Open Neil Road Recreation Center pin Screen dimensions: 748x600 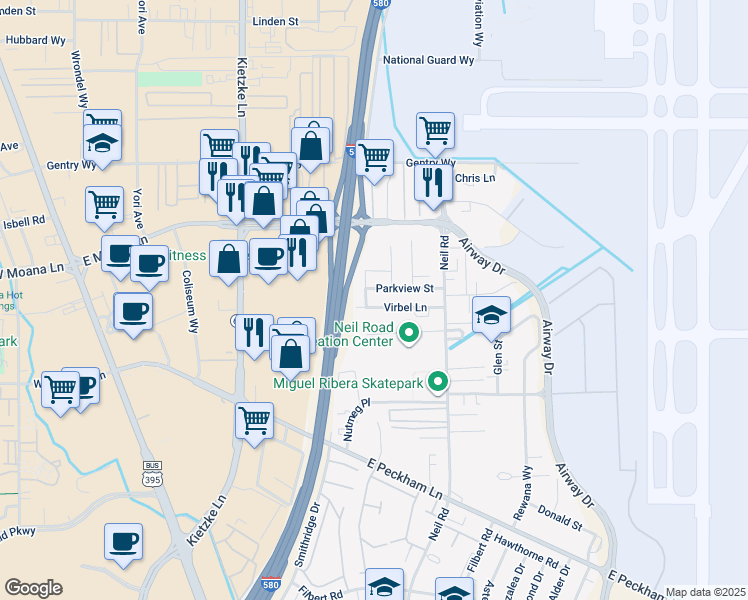coord(409,334)
